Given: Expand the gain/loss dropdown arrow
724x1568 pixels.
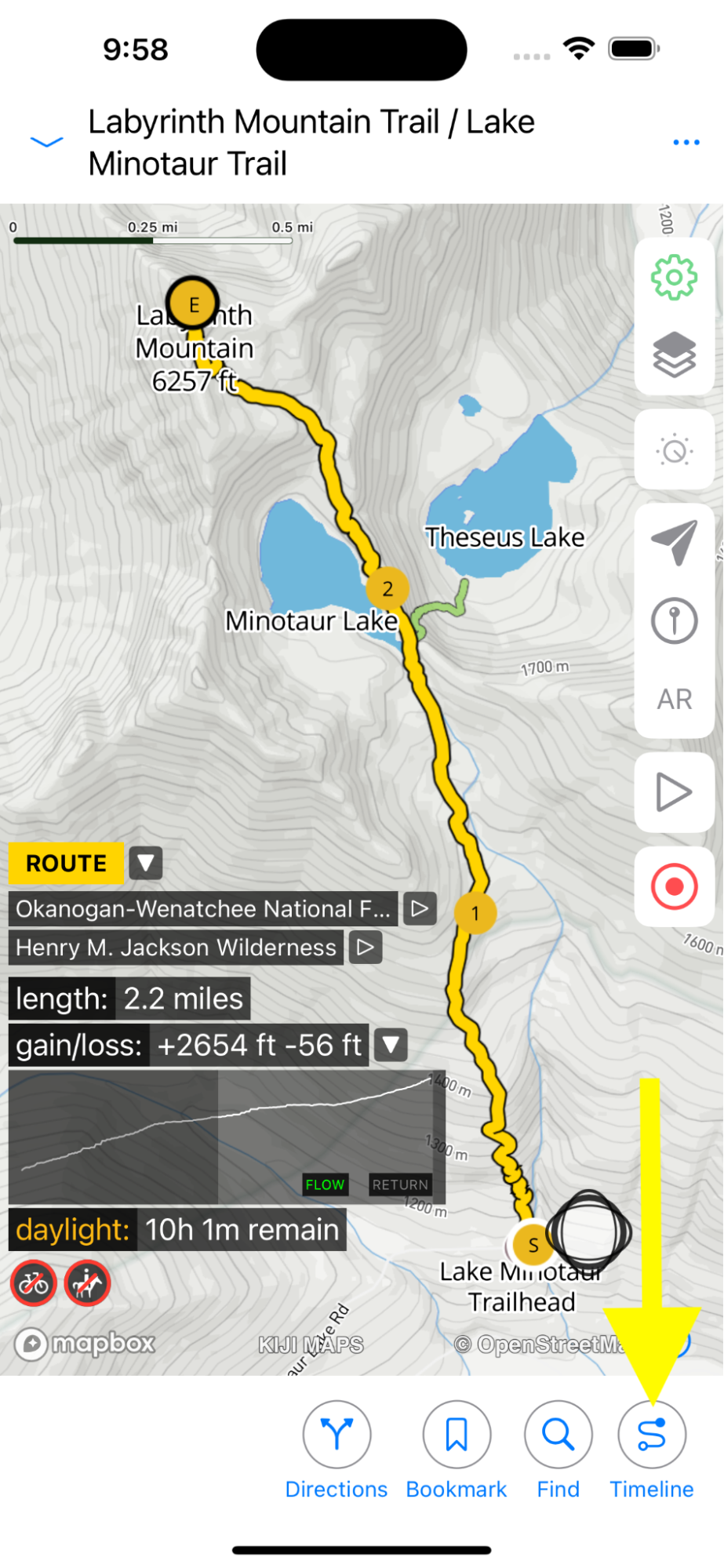Looking at the screenshot, I should (391, 1045).
